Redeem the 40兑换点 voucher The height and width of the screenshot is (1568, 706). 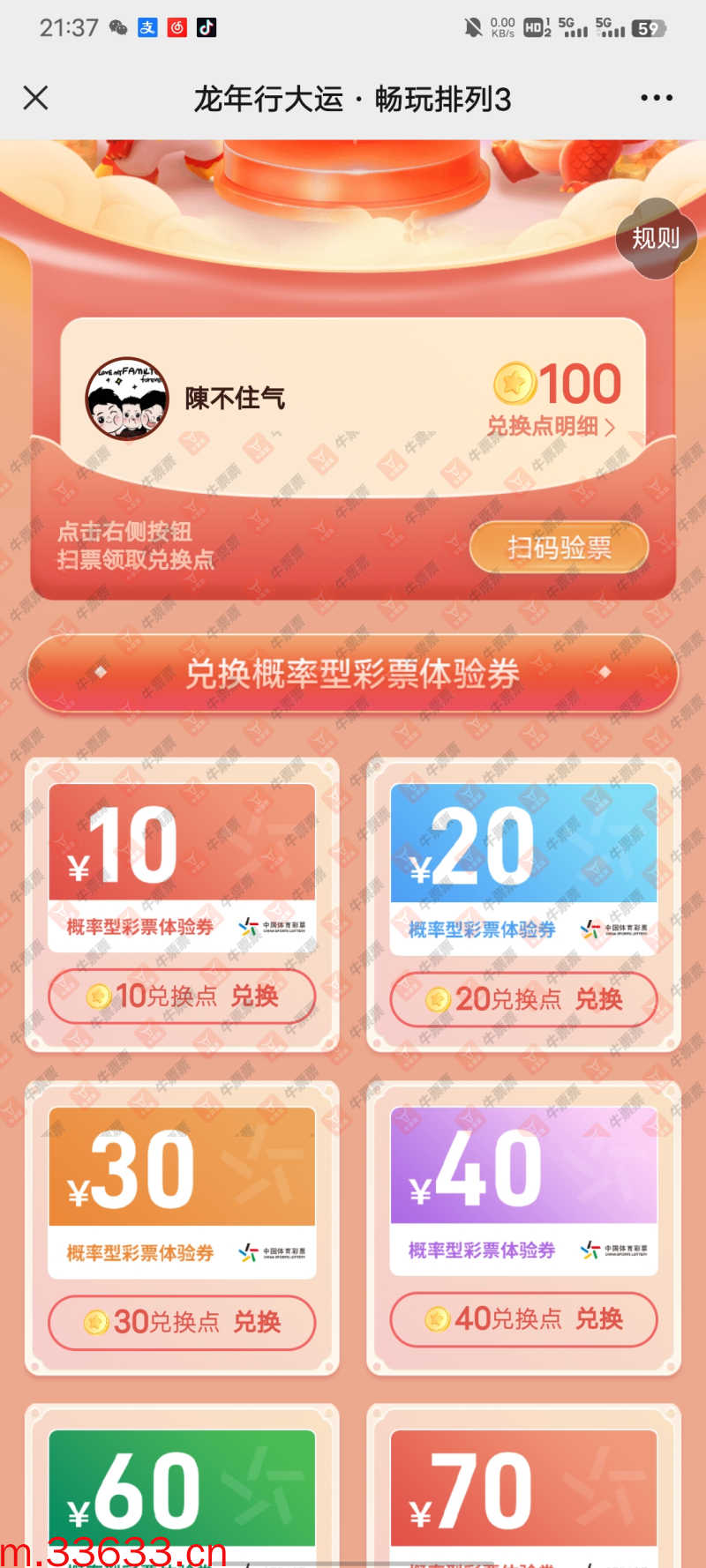coord(523,1319)
